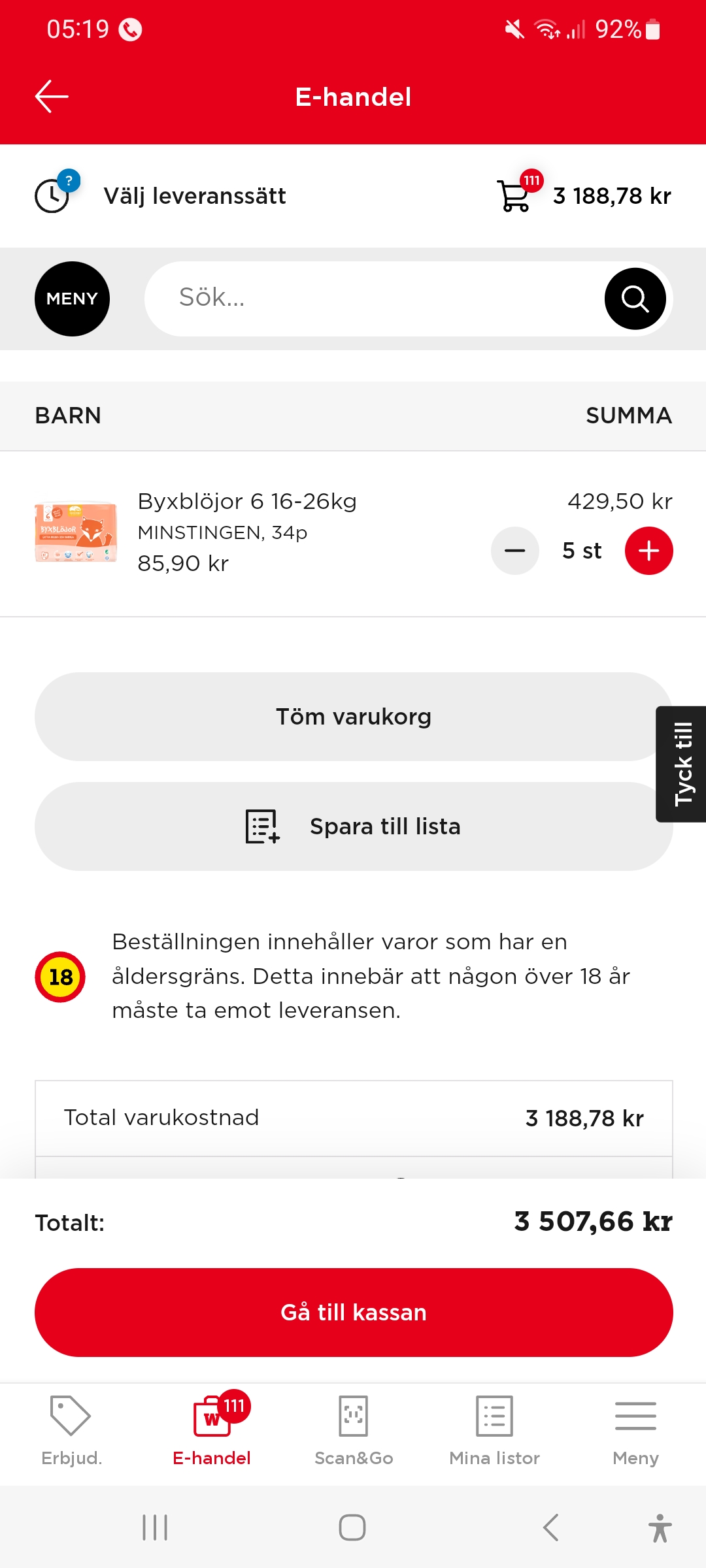Tap the system home button

(x=352, y=1527)
